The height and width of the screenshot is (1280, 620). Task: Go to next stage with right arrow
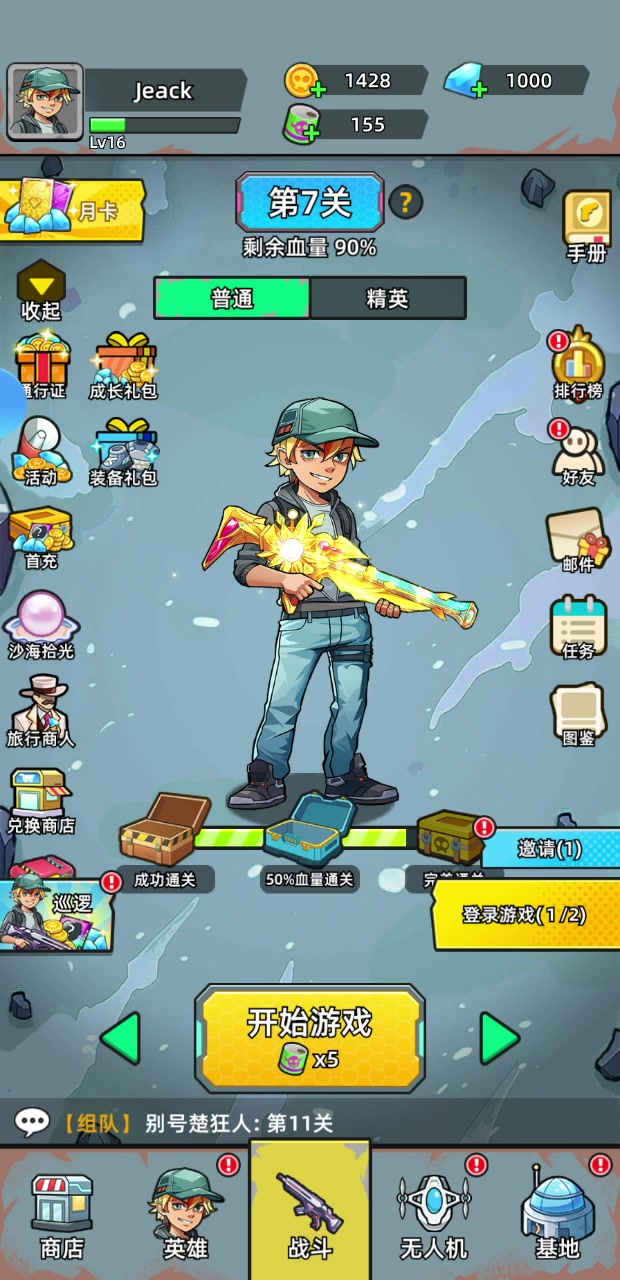[499, 1038]
